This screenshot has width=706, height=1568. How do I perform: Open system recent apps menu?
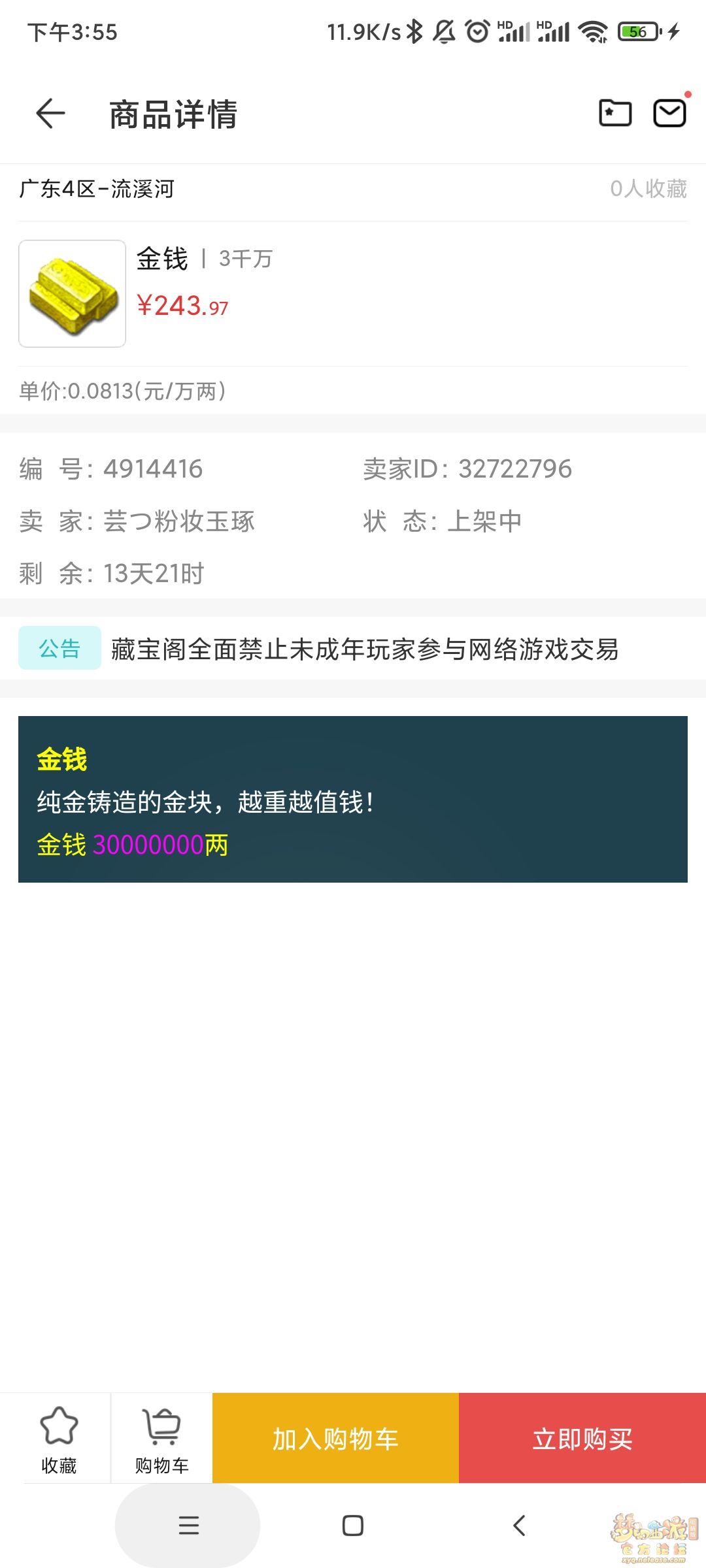188,1525
